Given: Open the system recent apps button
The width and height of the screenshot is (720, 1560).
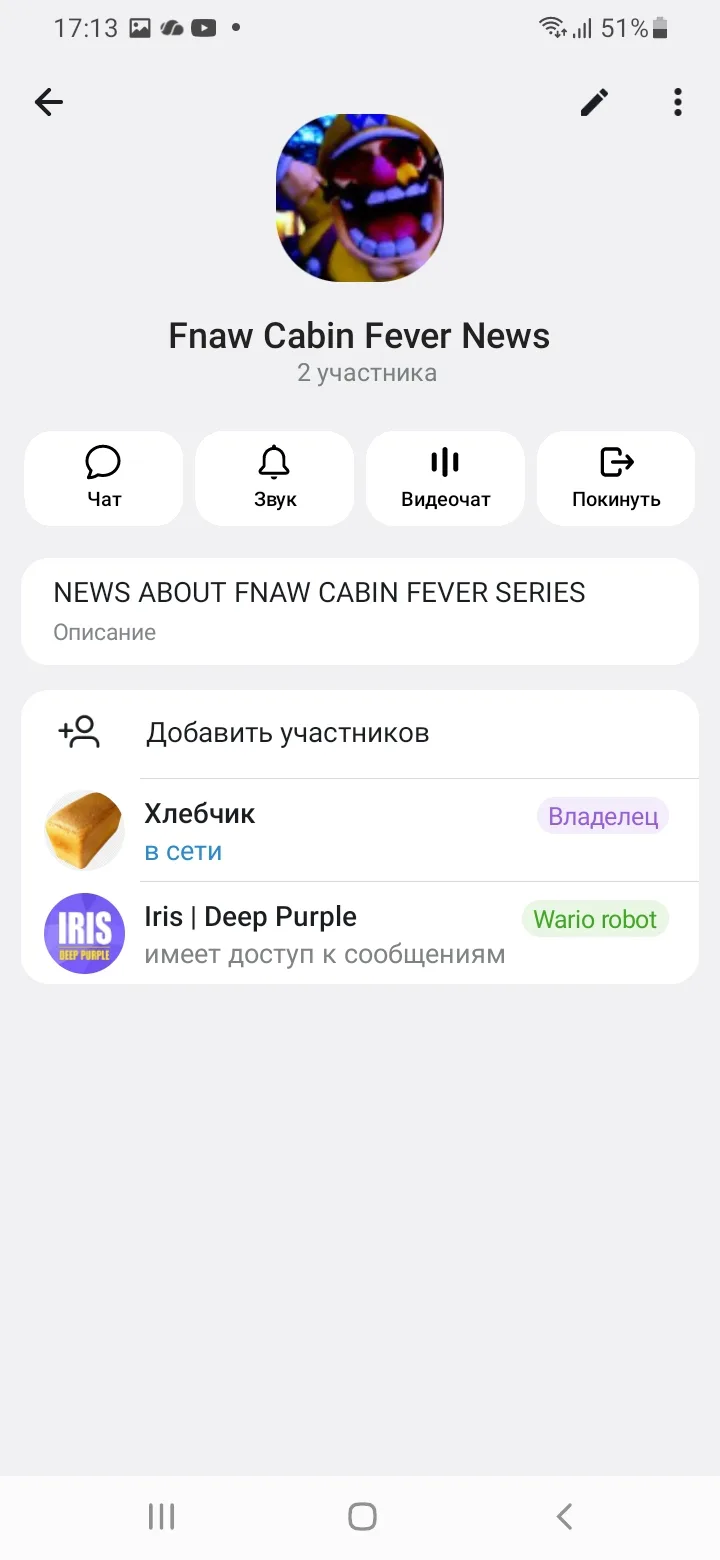Looking at the screenshot, I should 161,1516.
